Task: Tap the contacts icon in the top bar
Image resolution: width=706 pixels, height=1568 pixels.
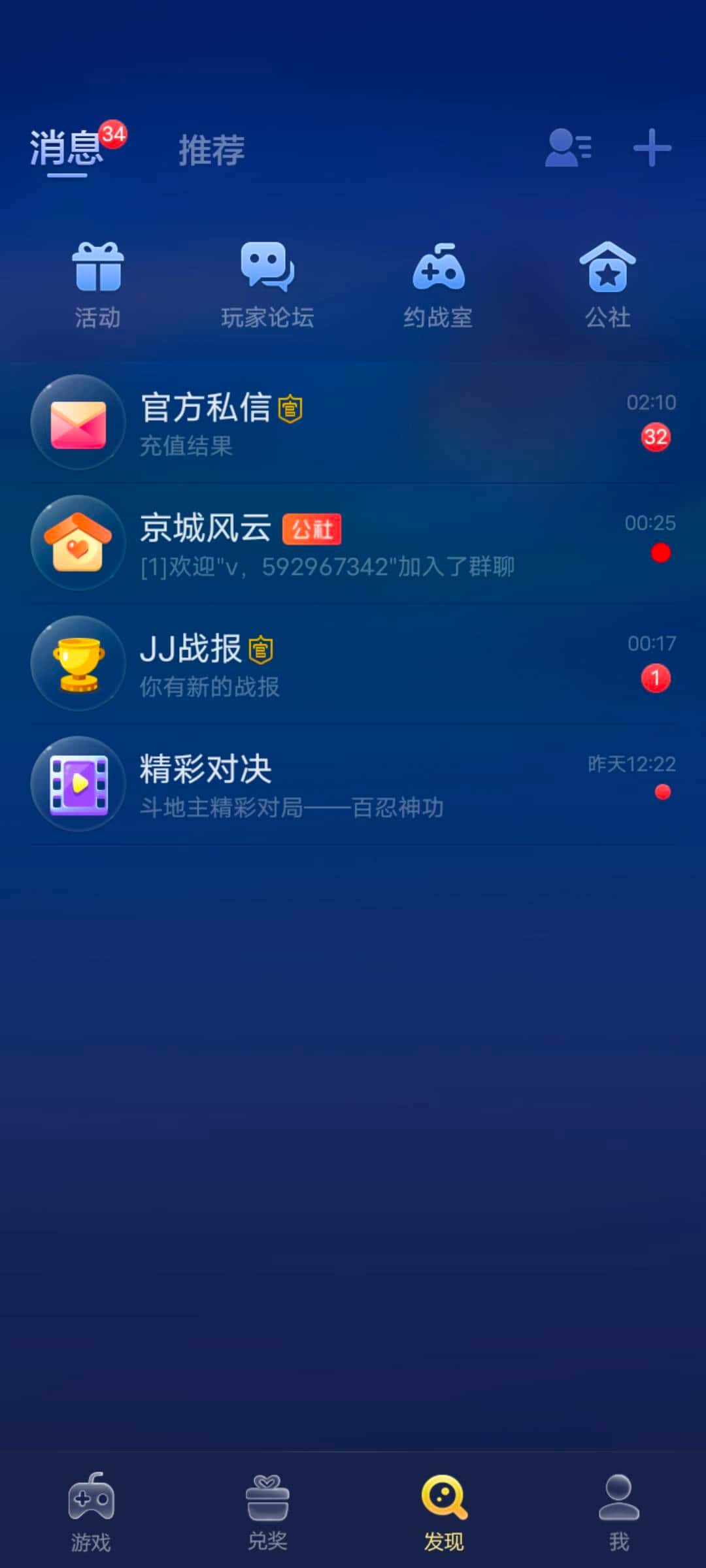Action: pos(569,149)
